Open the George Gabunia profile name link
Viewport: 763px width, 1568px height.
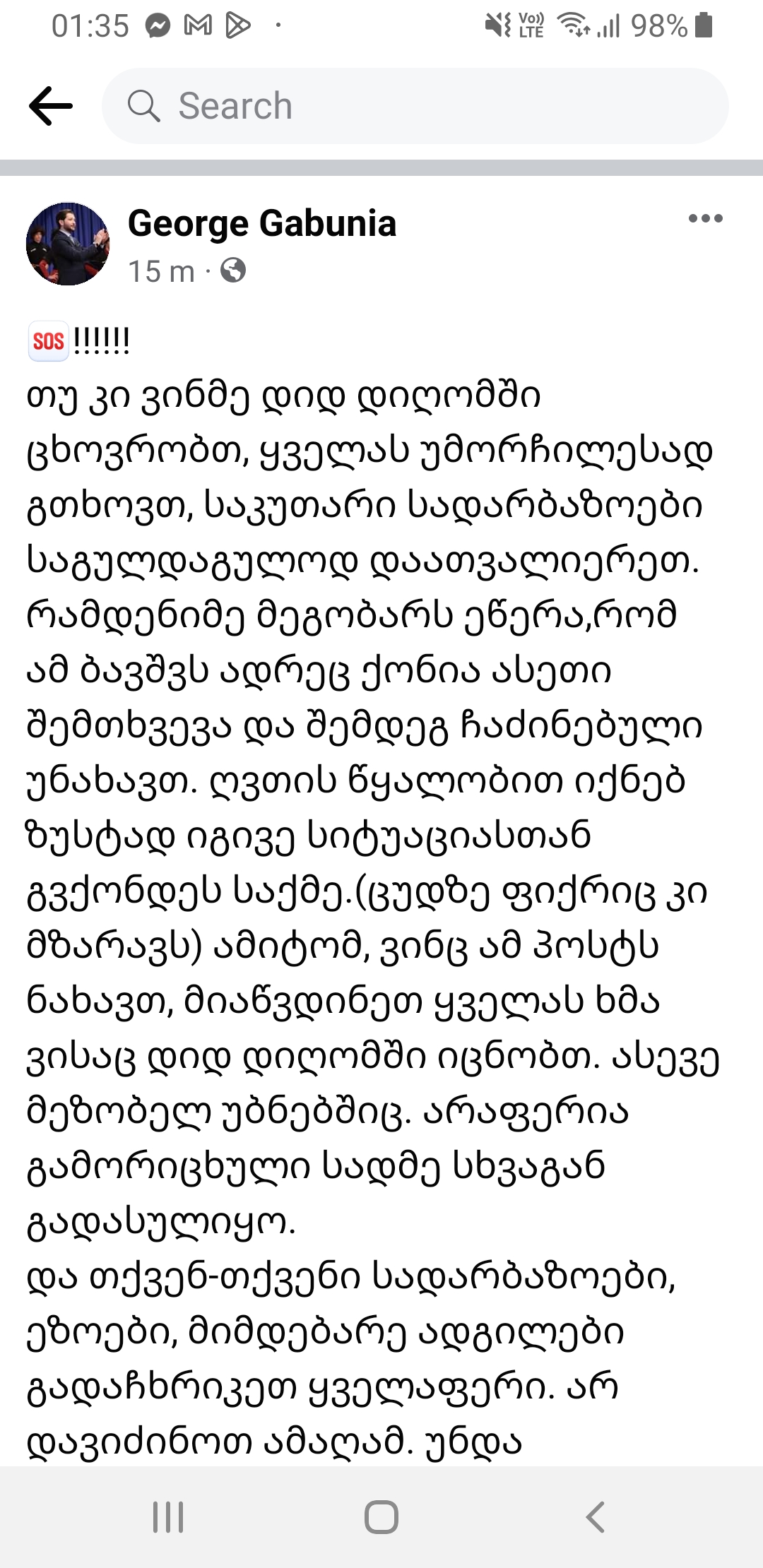tap(261, 223)
